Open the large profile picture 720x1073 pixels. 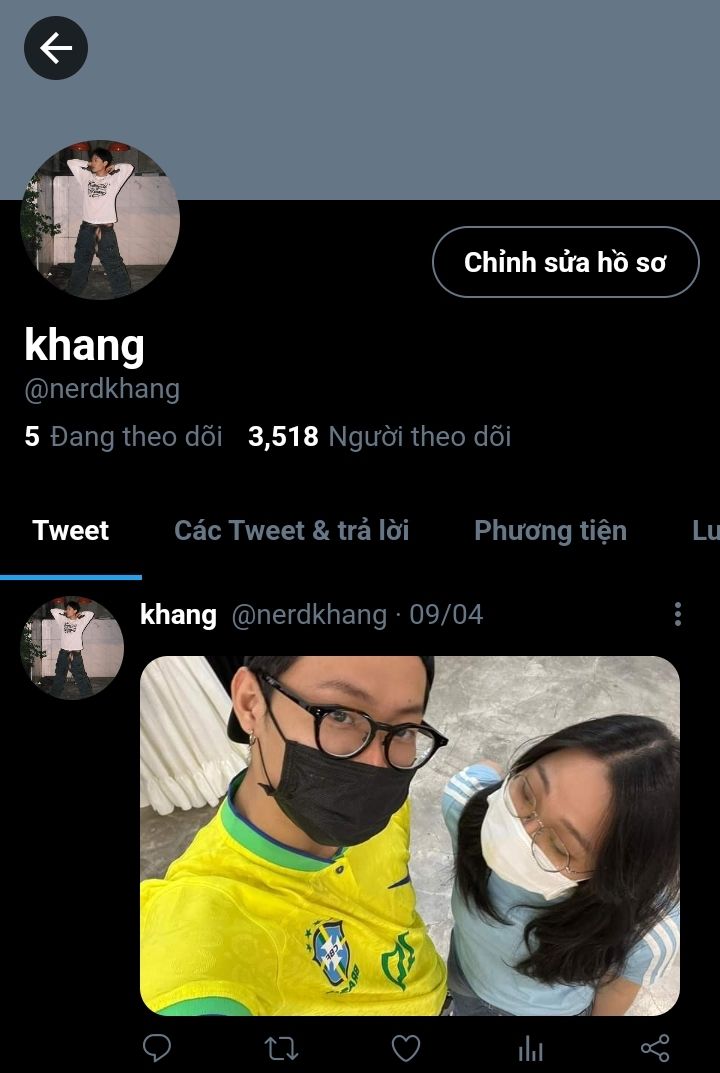coord(100,220)
